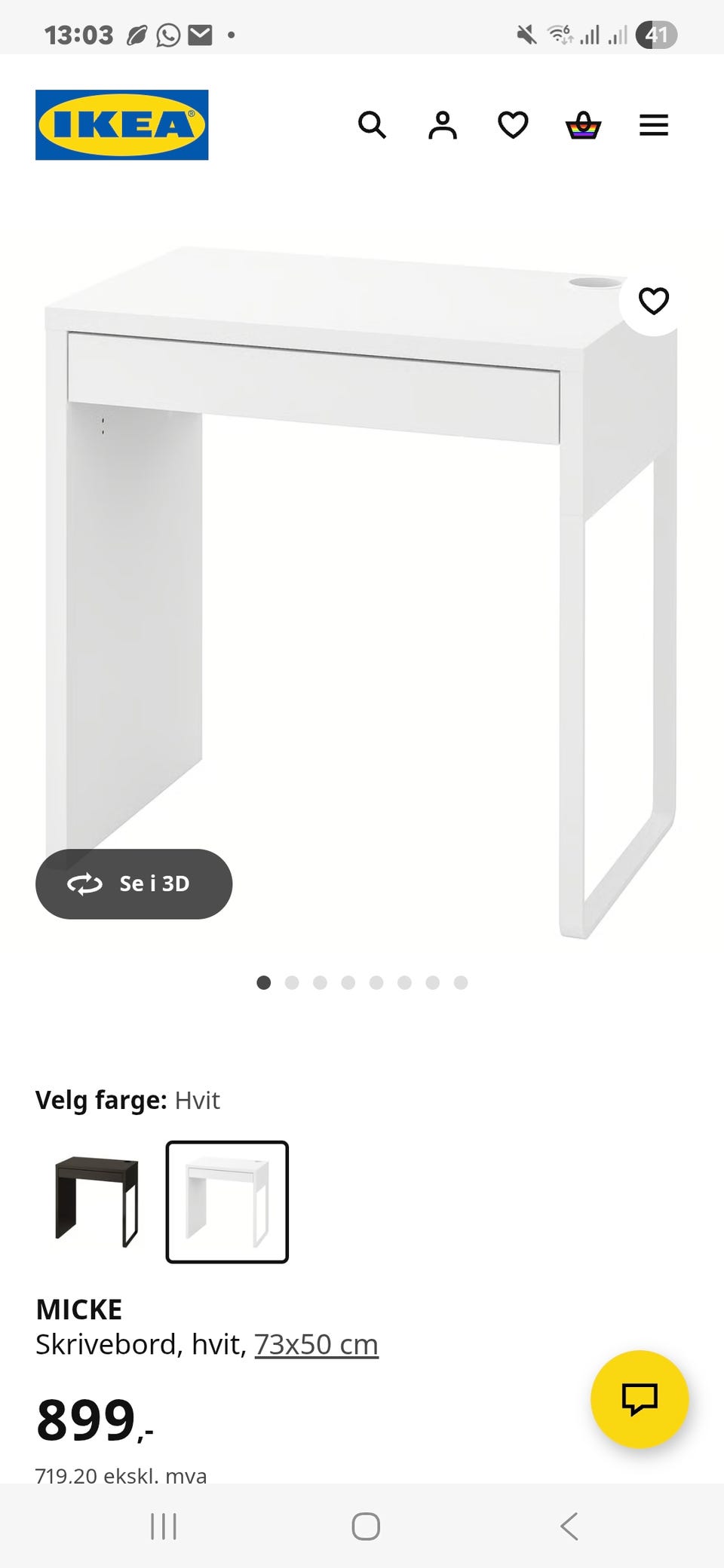Tap the IKEA logo
Image resolution: width=724 pixels, height=1568 pixels.
pyautogui.click(x=121, y=124)
